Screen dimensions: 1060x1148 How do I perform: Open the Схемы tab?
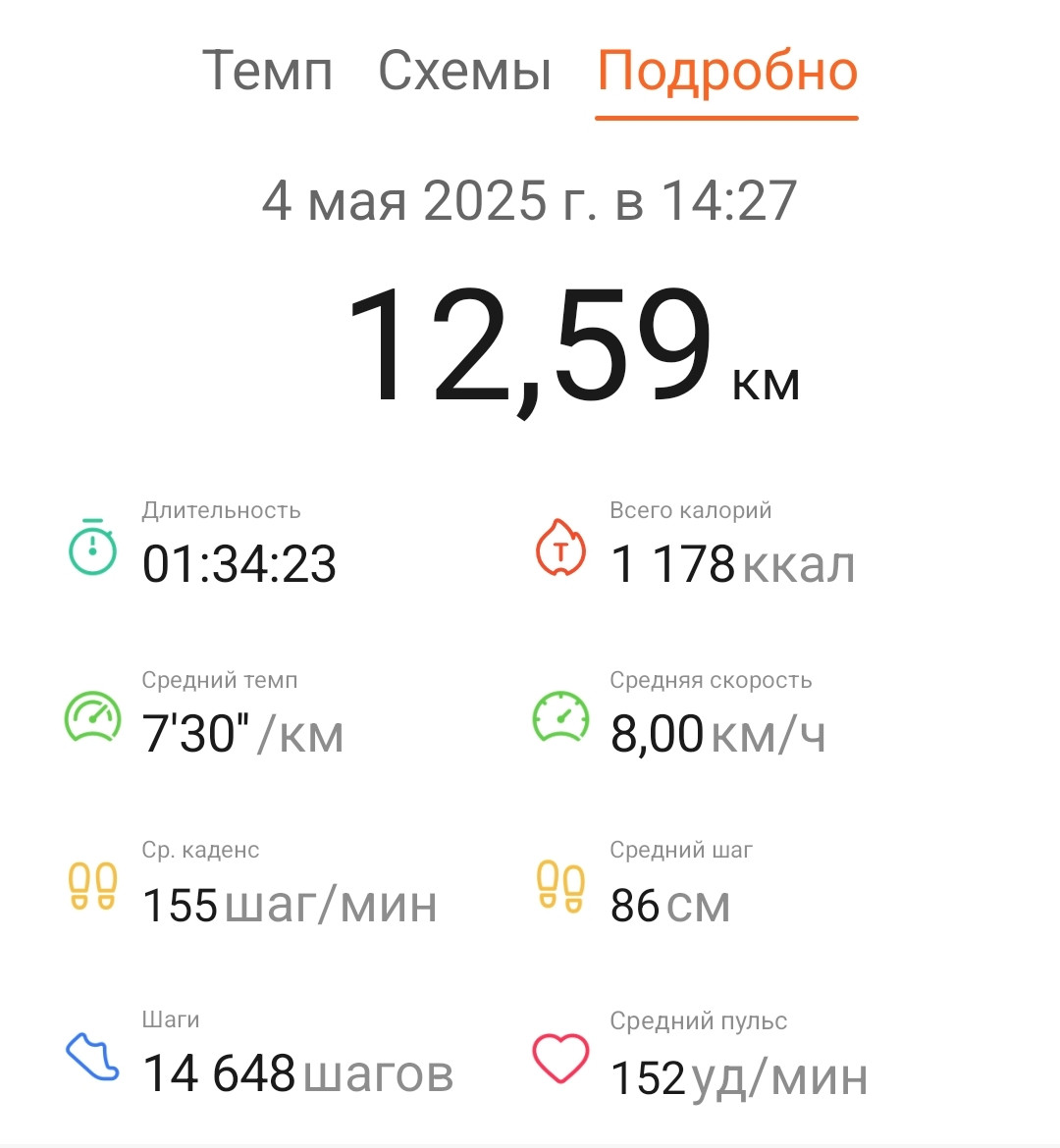click(464, 71)
